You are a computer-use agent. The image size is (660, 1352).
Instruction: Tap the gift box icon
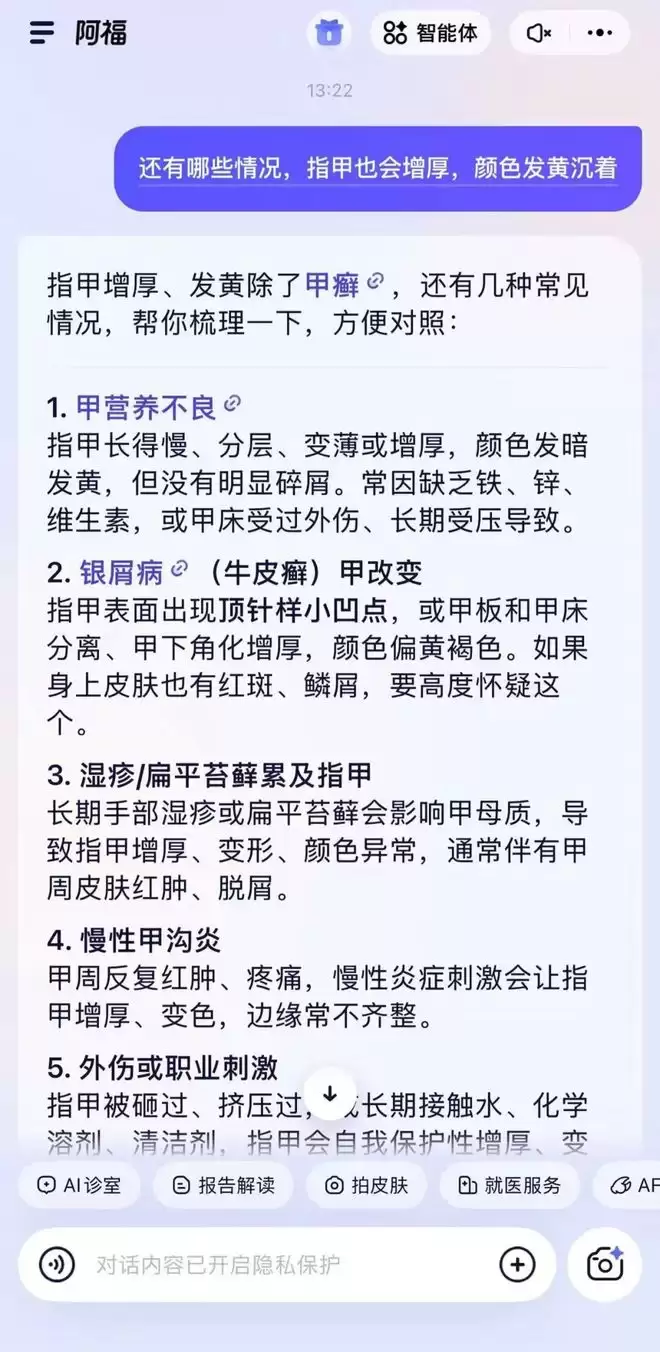tap(328, 33)
